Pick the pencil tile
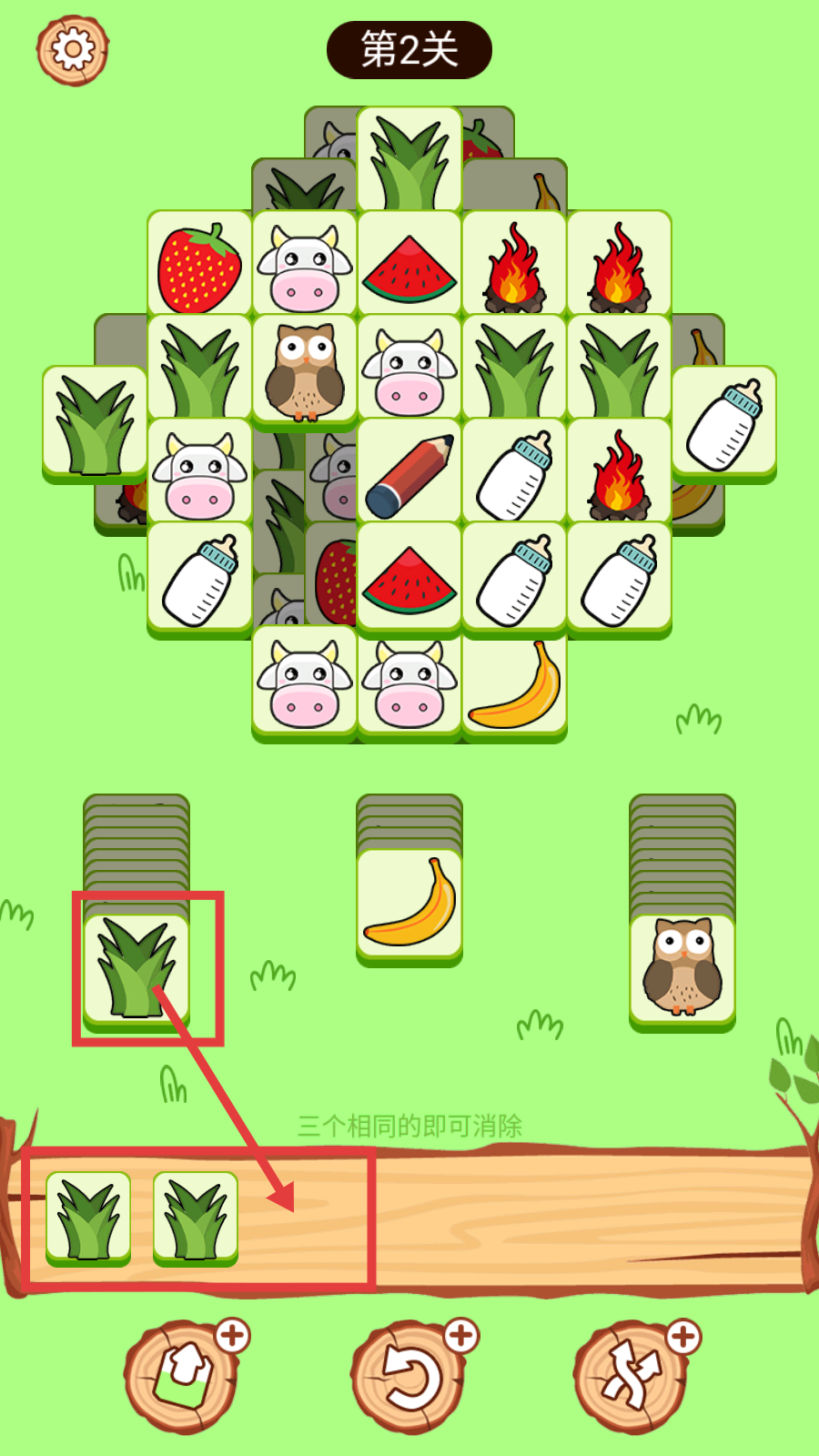 [409, 472]
